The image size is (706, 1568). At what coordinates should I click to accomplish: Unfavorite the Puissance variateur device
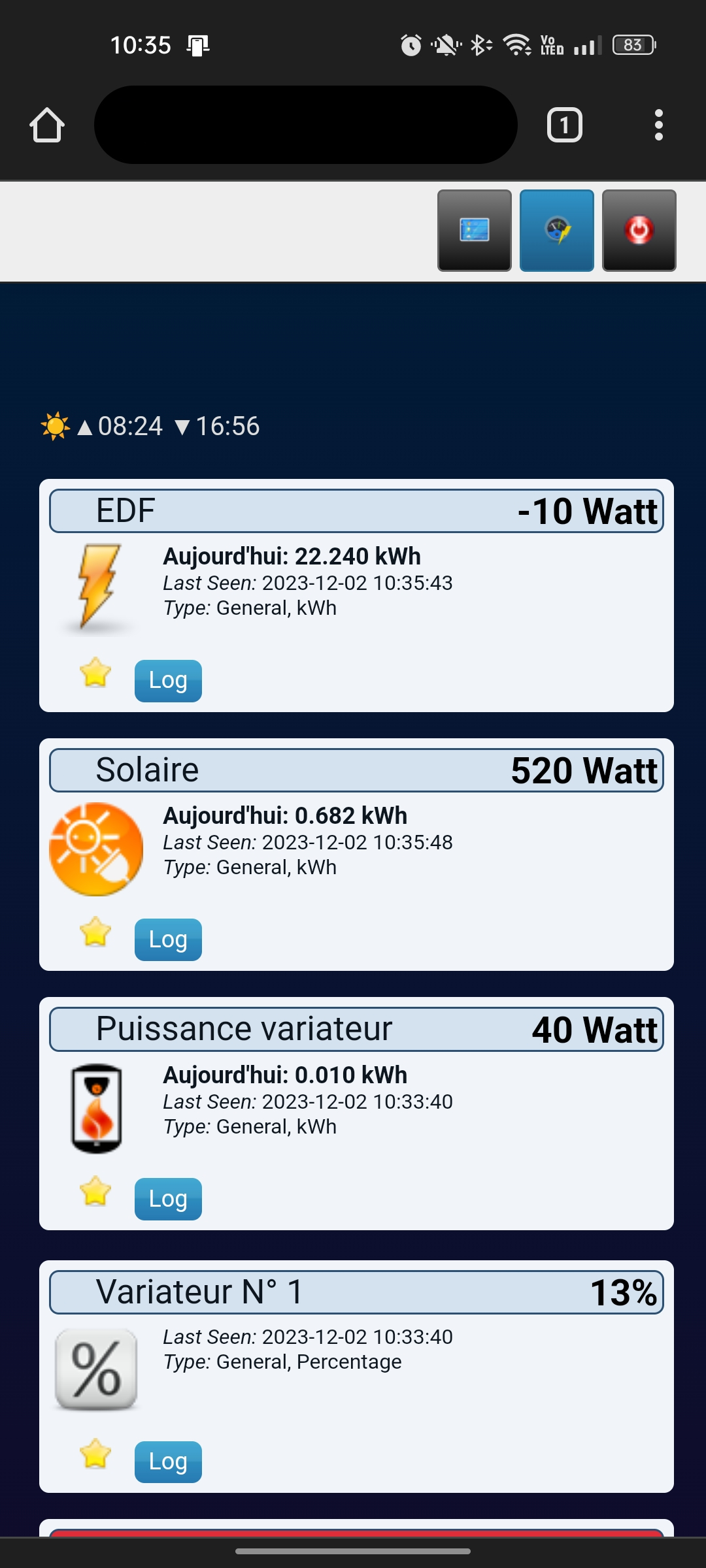tap(95, 1191)
